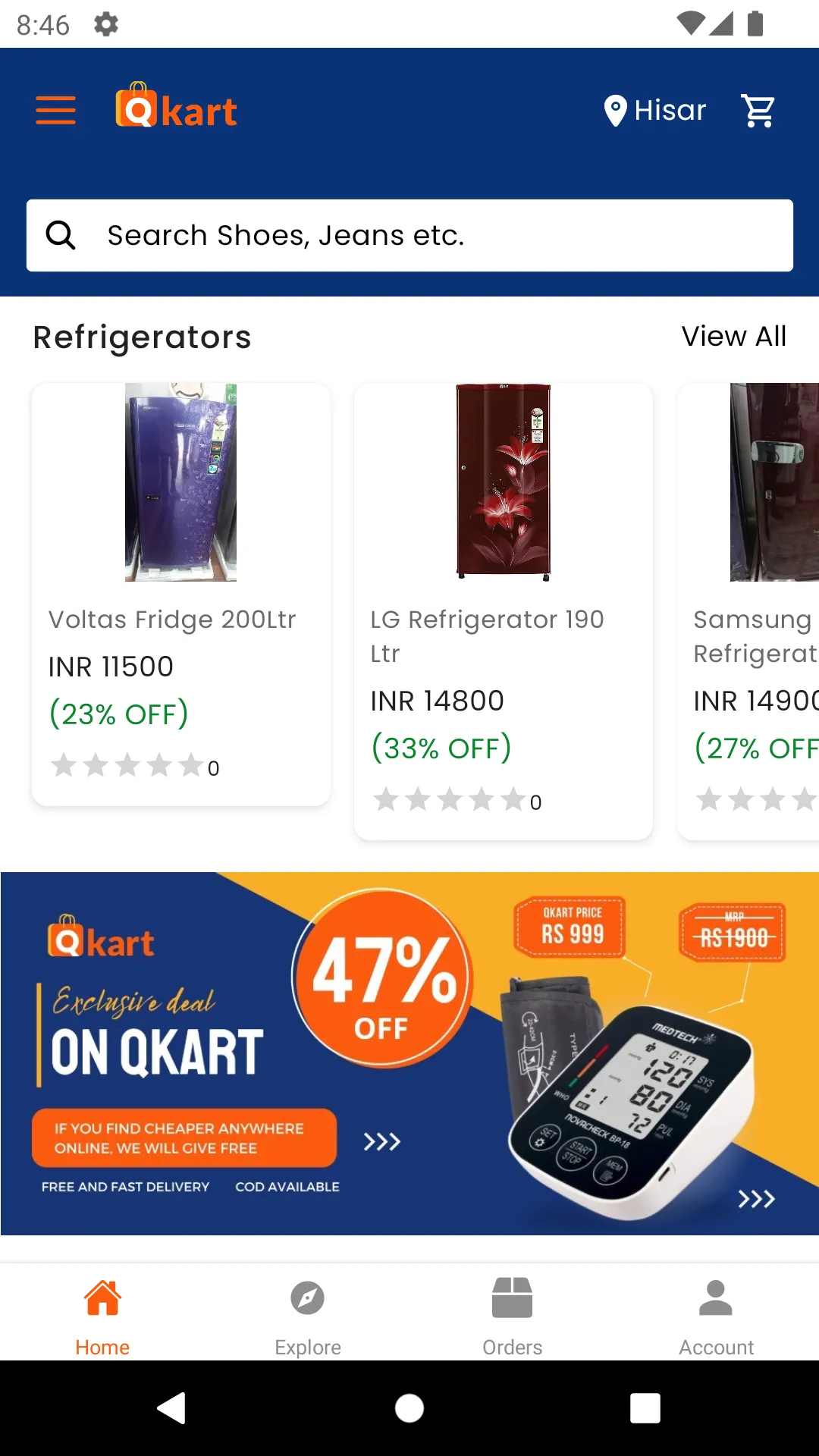Select the Home tab

pyautogui.click(x=102, y=1316)
